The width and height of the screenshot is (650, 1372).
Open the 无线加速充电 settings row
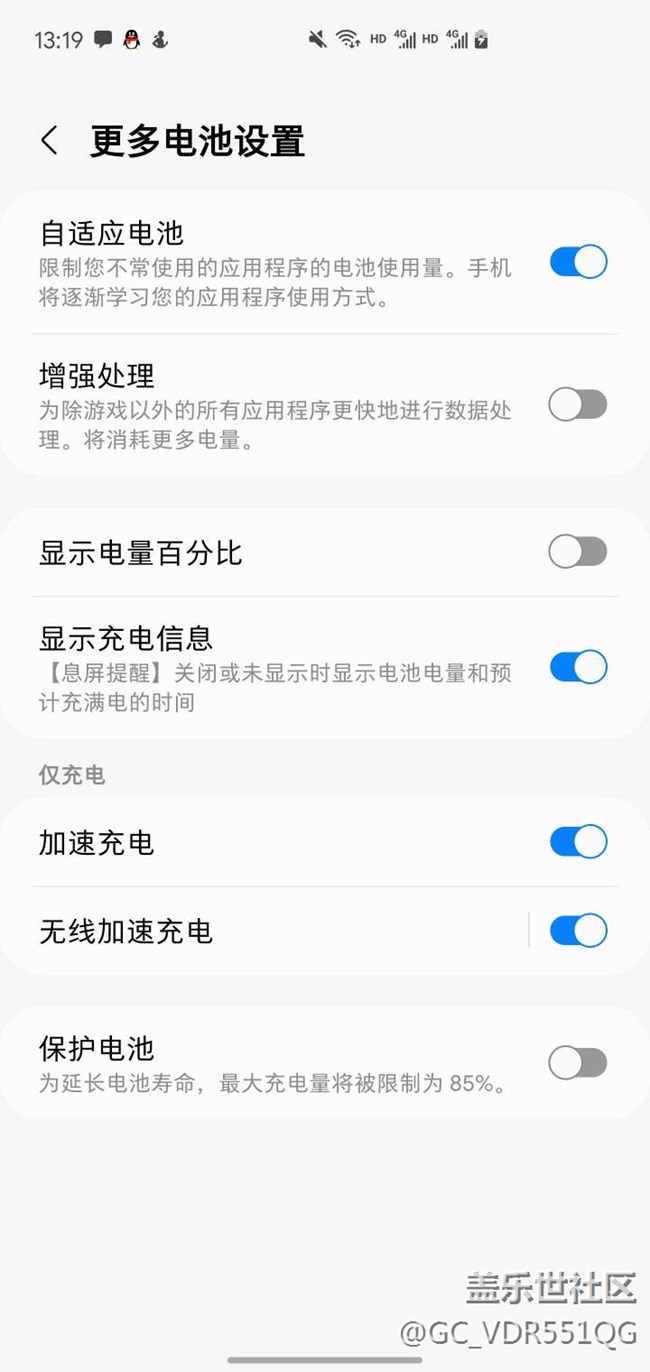pos(270,931)
